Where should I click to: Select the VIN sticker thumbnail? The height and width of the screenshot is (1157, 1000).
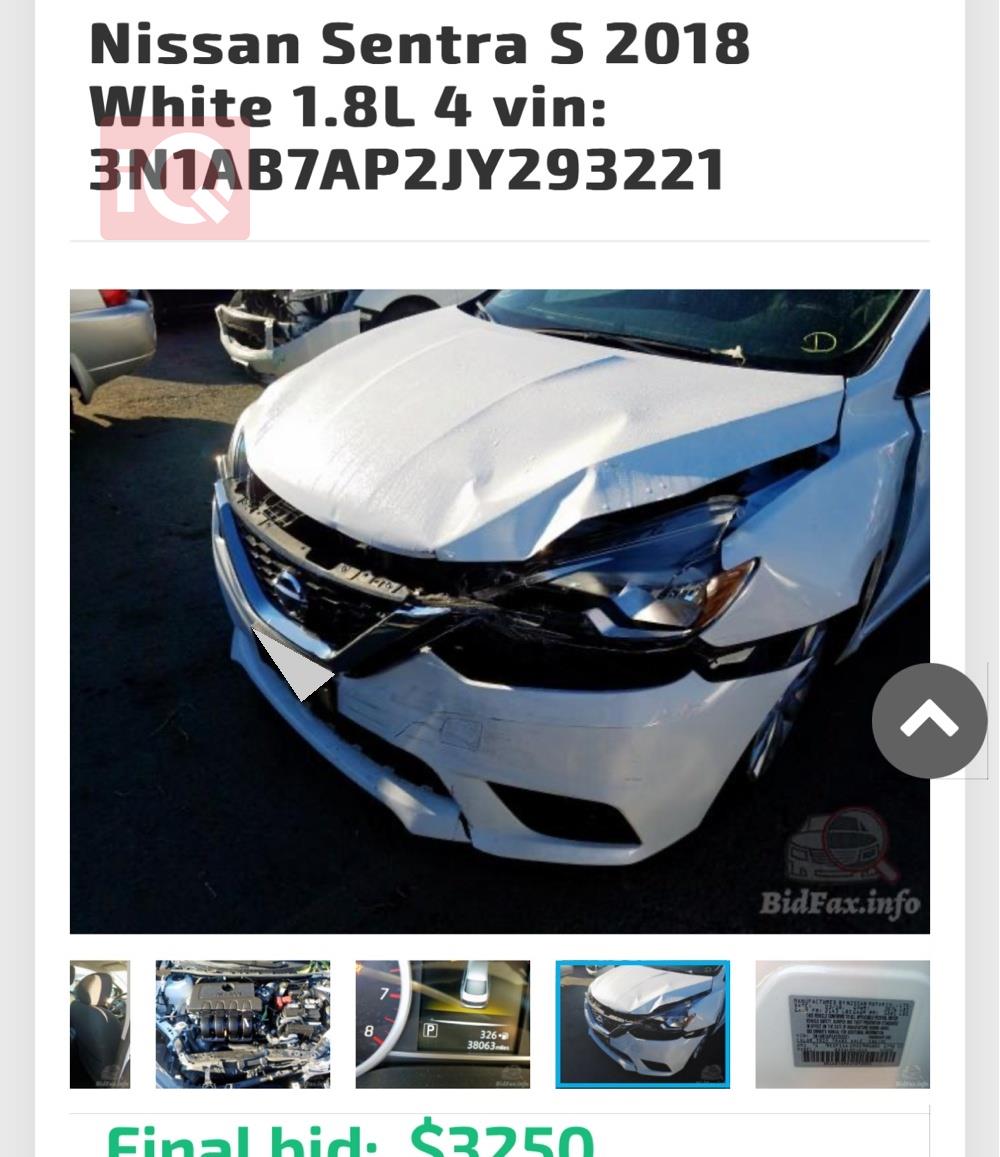click(842, 1024)
